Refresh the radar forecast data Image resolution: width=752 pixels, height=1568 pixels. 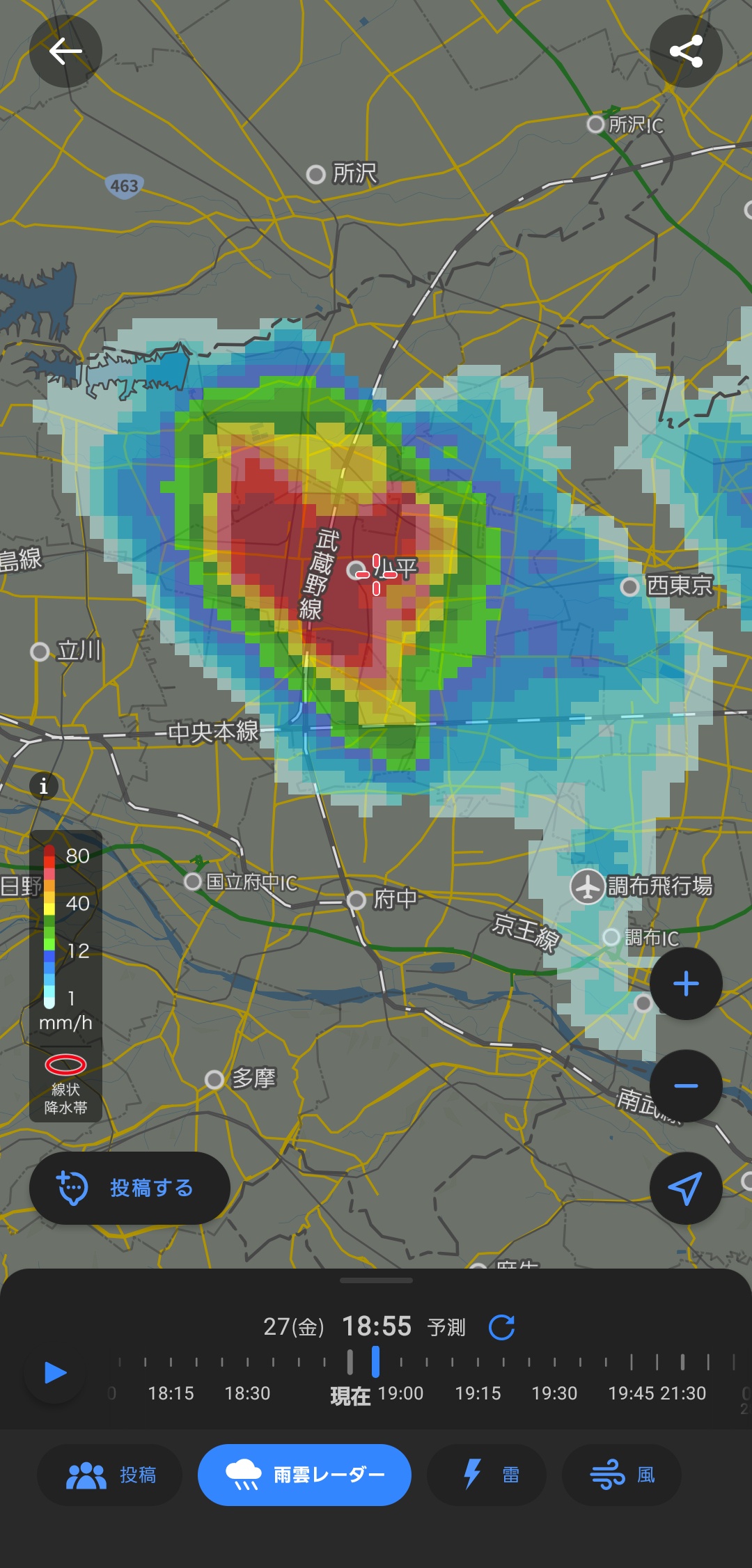pos(501,1327)
